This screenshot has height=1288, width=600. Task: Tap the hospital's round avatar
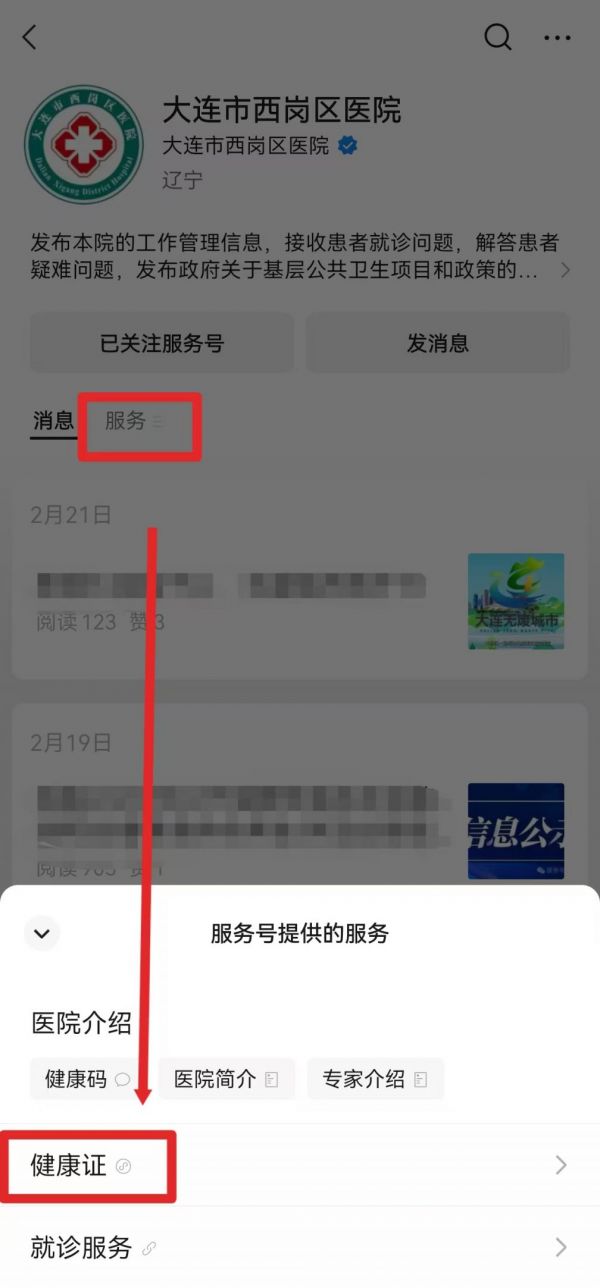pyautogui.click(x=83, y=144)
